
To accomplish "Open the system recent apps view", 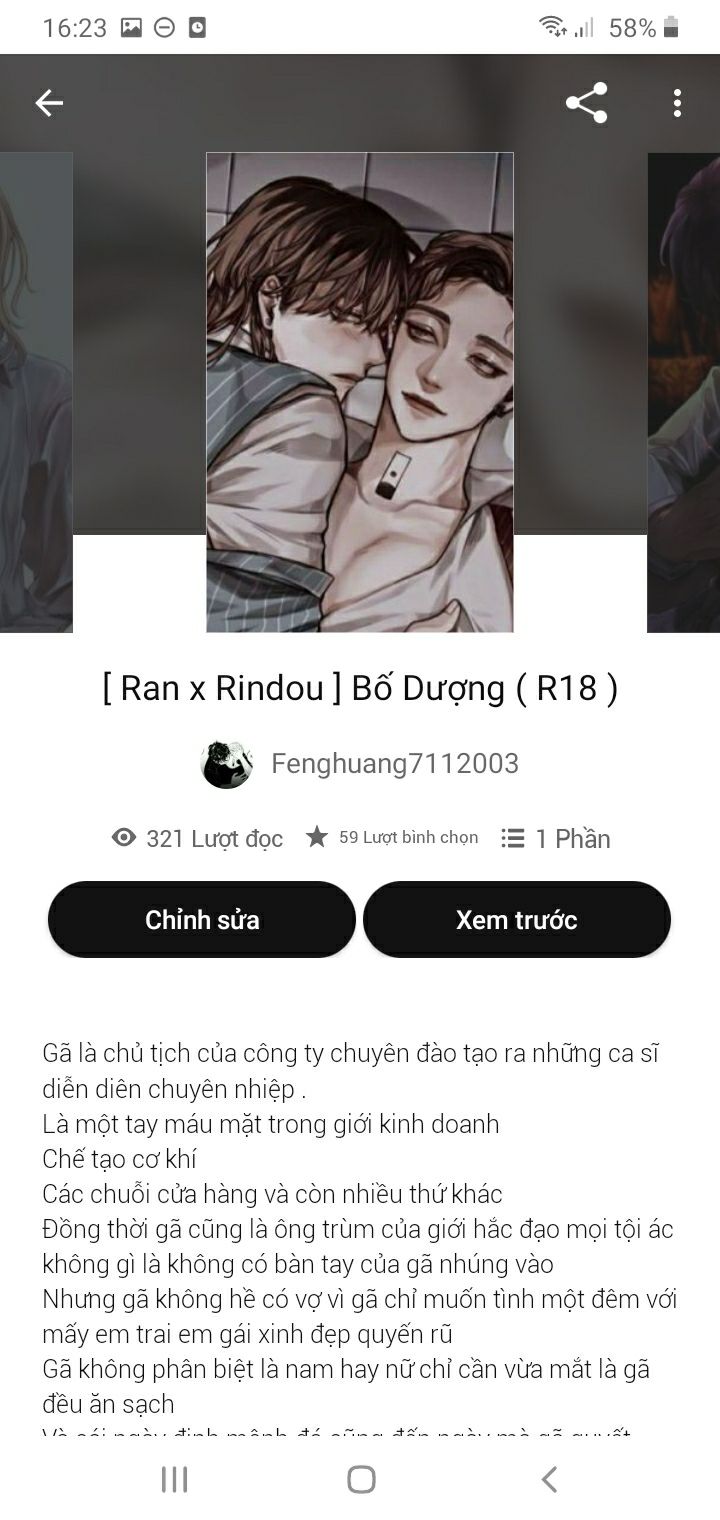I will pyautogui.click(x=175, y=1479).
